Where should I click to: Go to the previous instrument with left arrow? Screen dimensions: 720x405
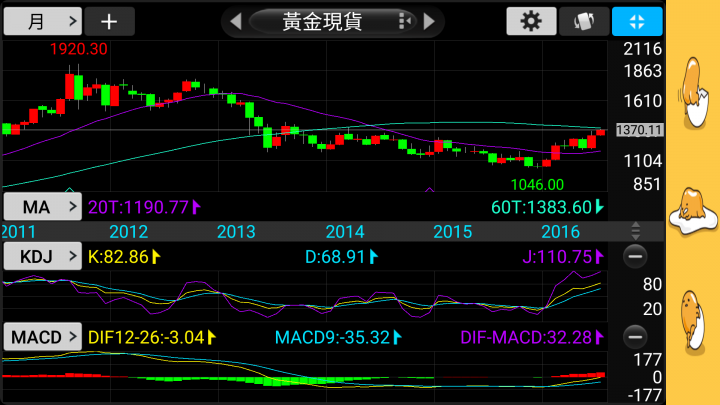point(235,21)
